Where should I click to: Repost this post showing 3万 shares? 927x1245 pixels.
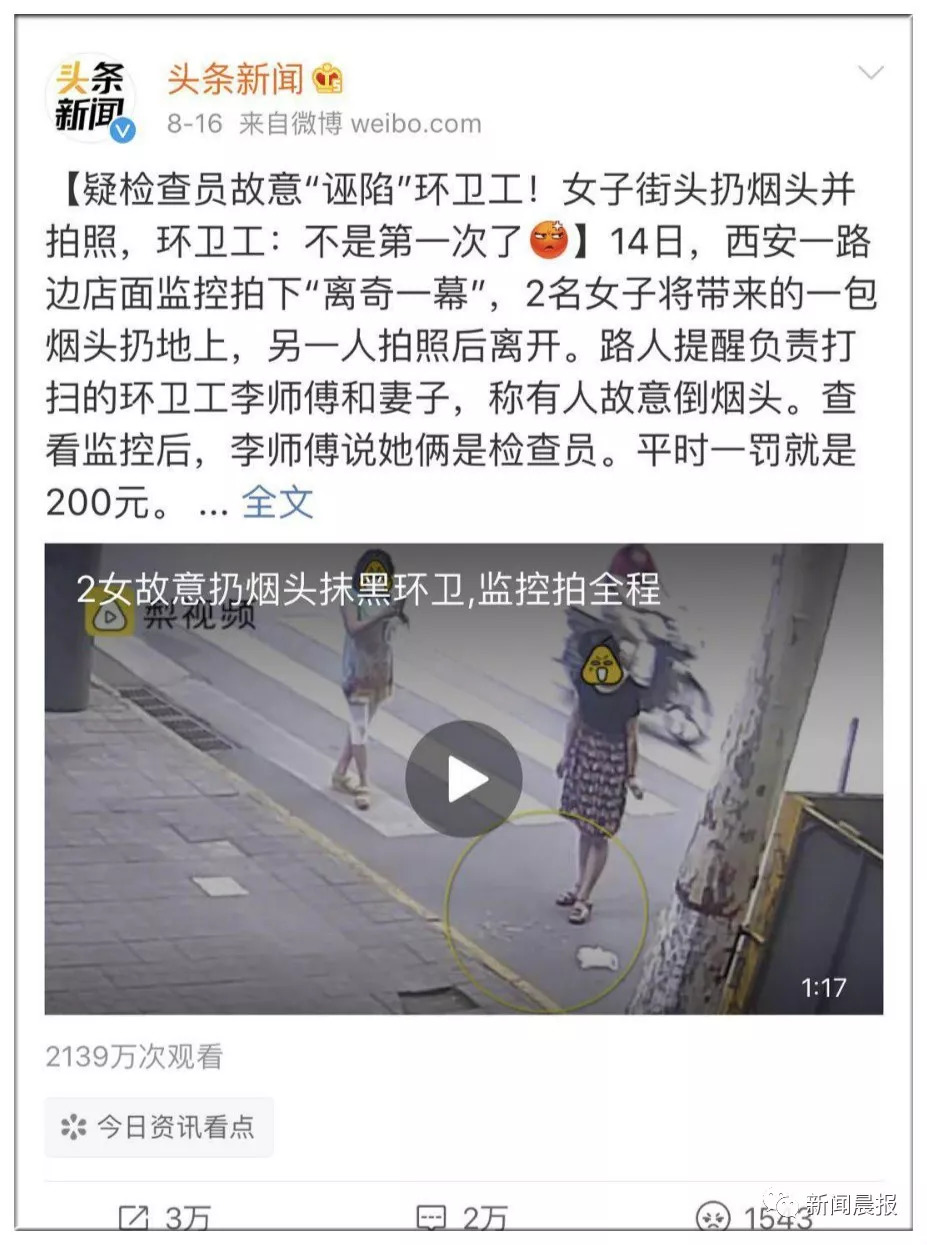point(164,1218)
